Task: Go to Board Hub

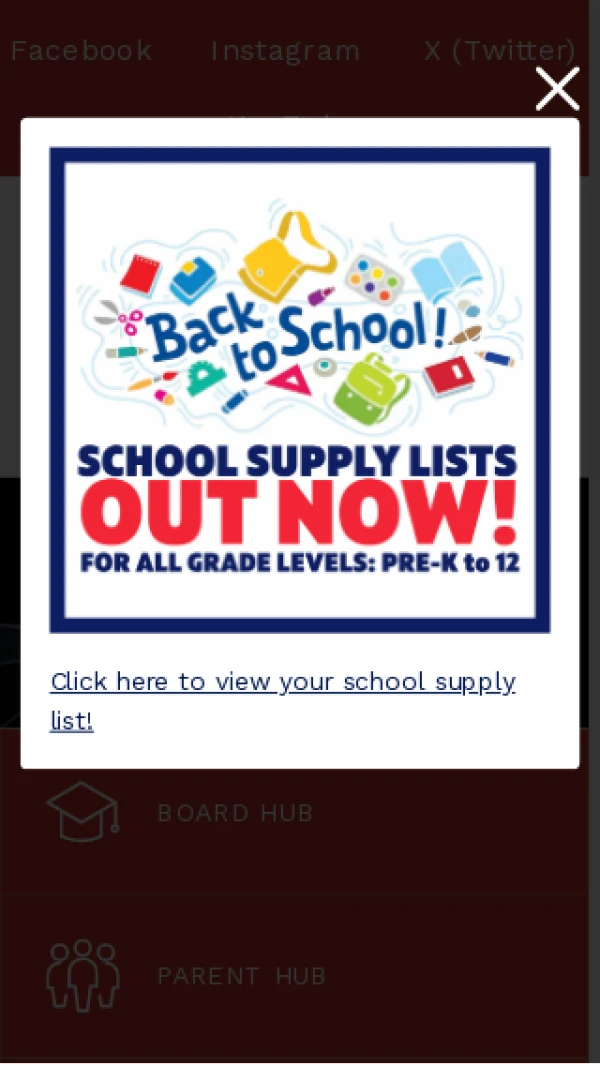Action: point(235,813)
